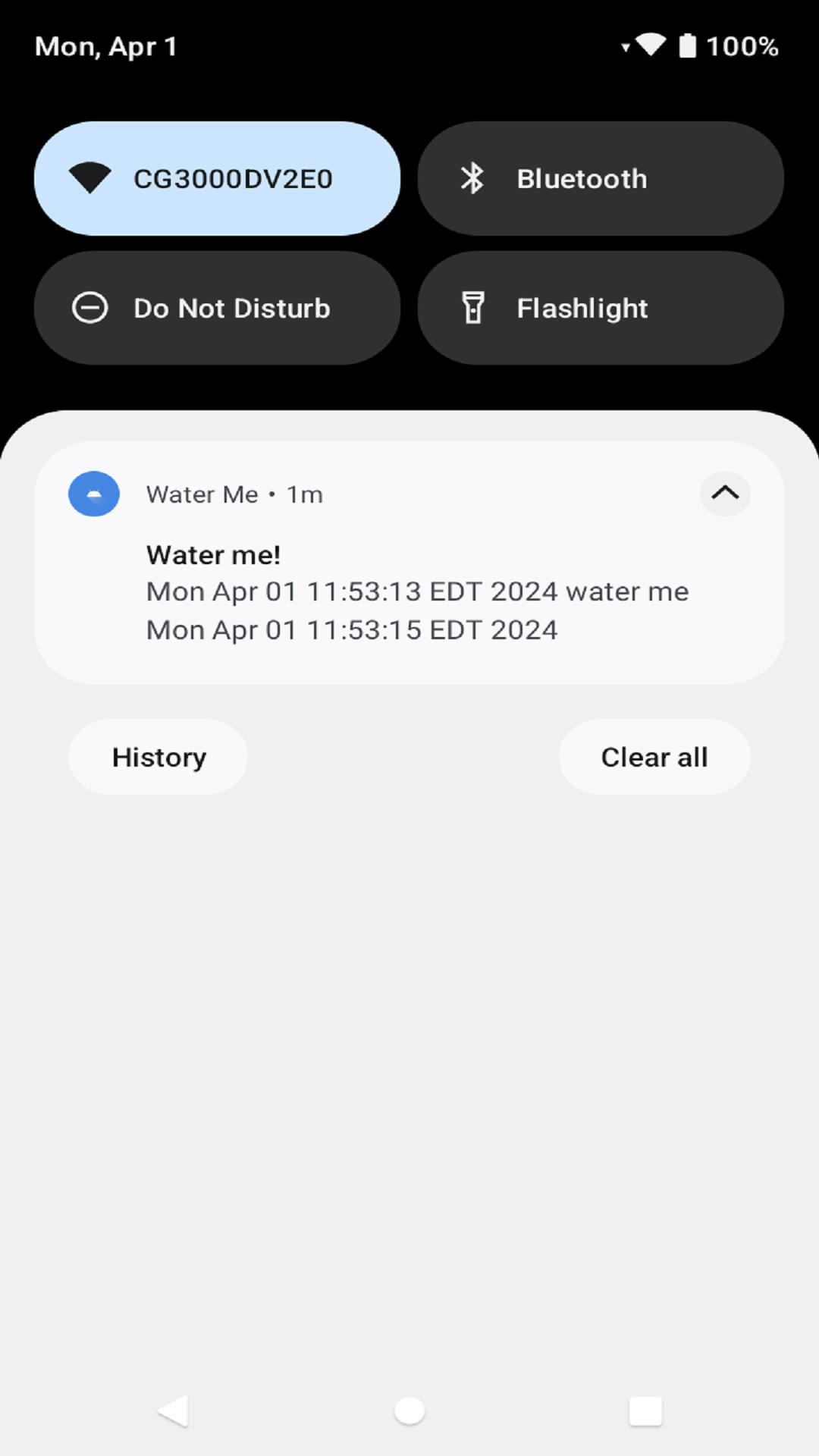819x1456 pixels.
Task: Tap the Wi-Fi icon on the CG3000DV2E0 tile
Action: coord(91,177)
